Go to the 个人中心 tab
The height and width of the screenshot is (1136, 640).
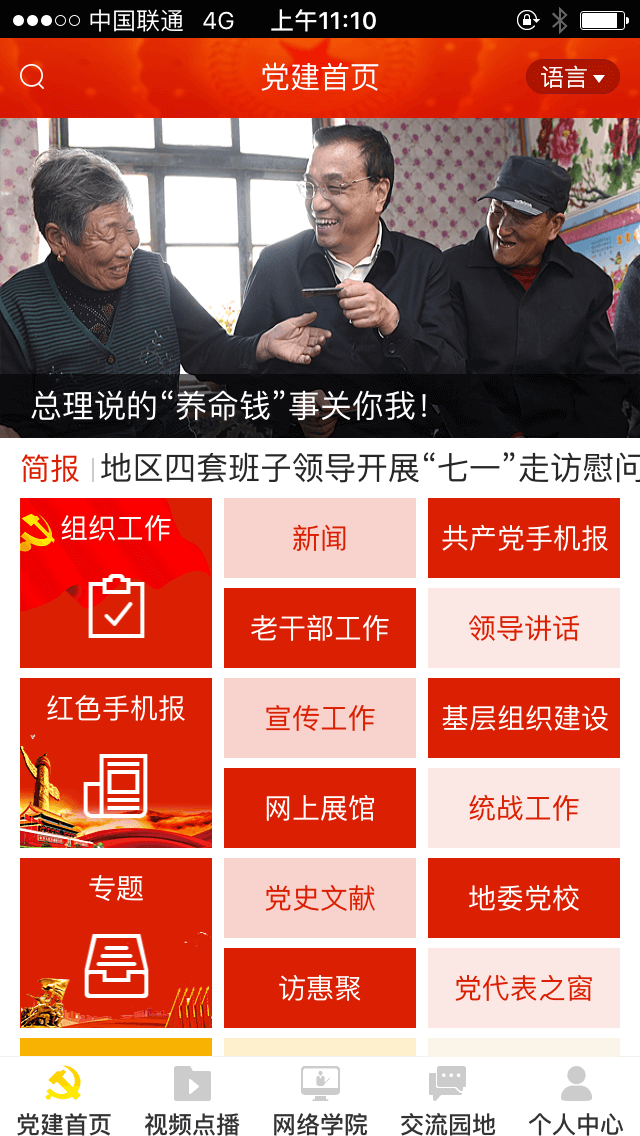click(x=576, y=1098)
